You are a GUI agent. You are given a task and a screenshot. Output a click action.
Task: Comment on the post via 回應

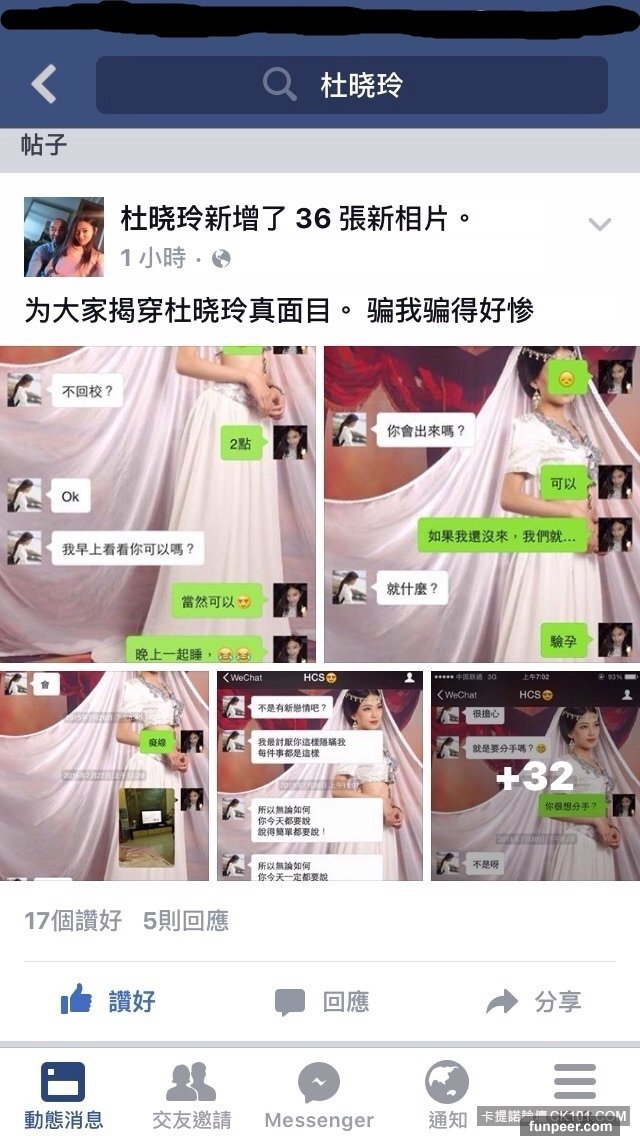(322, 1001)
